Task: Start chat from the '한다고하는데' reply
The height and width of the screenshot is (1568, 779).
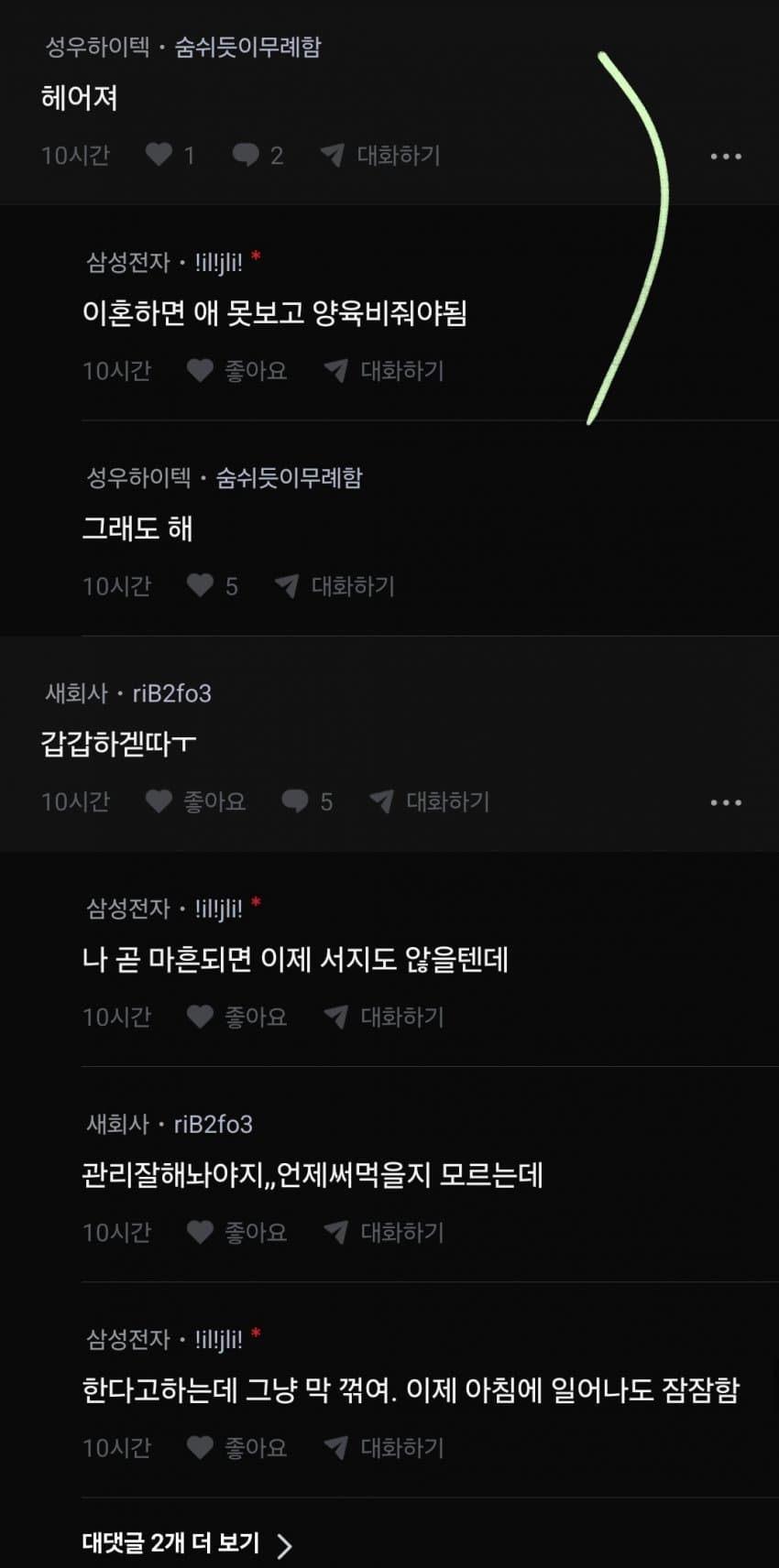Action: (x=384, y=1447)
